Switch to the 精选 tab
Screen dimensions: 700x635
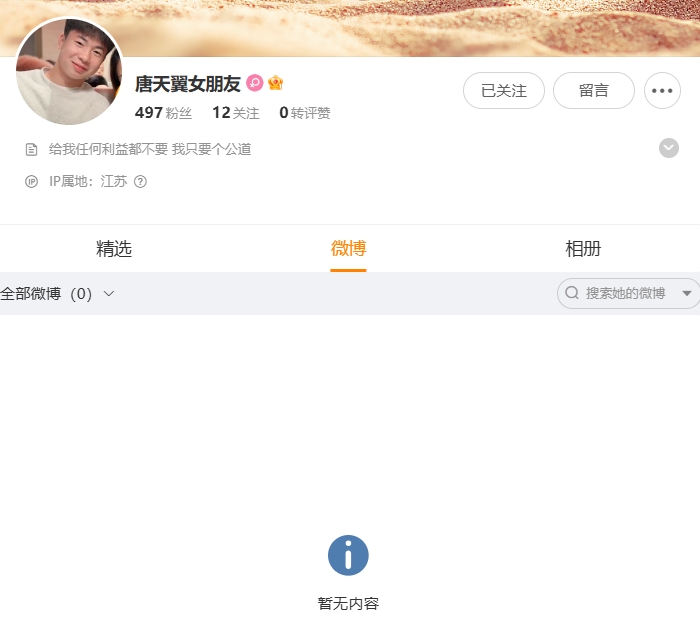click(x=114, y=249)
